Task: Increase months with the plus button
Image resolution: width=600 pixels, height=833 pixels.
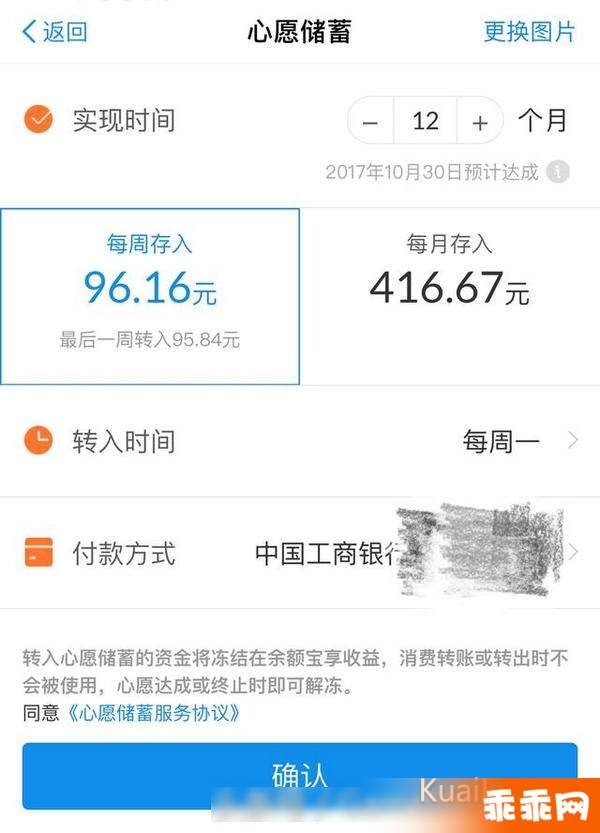Action: point(480,122)
